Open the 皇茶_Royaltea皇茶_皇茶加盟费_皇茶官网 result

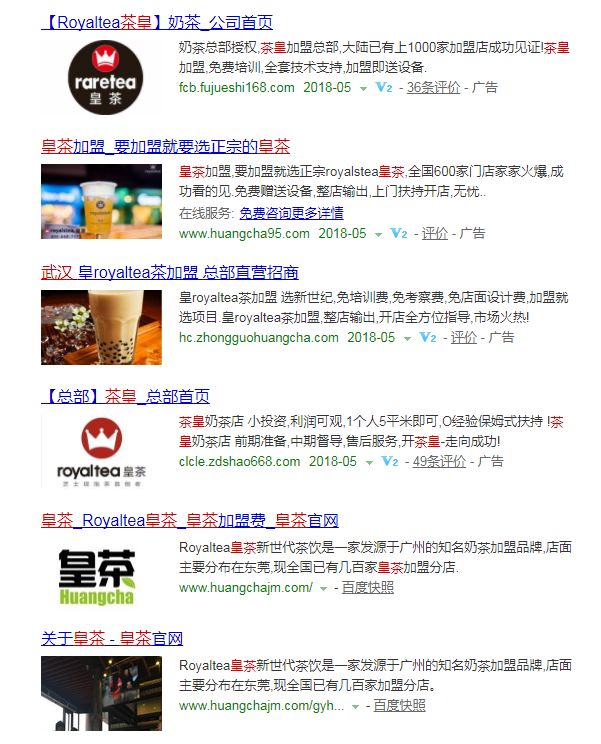189,521
